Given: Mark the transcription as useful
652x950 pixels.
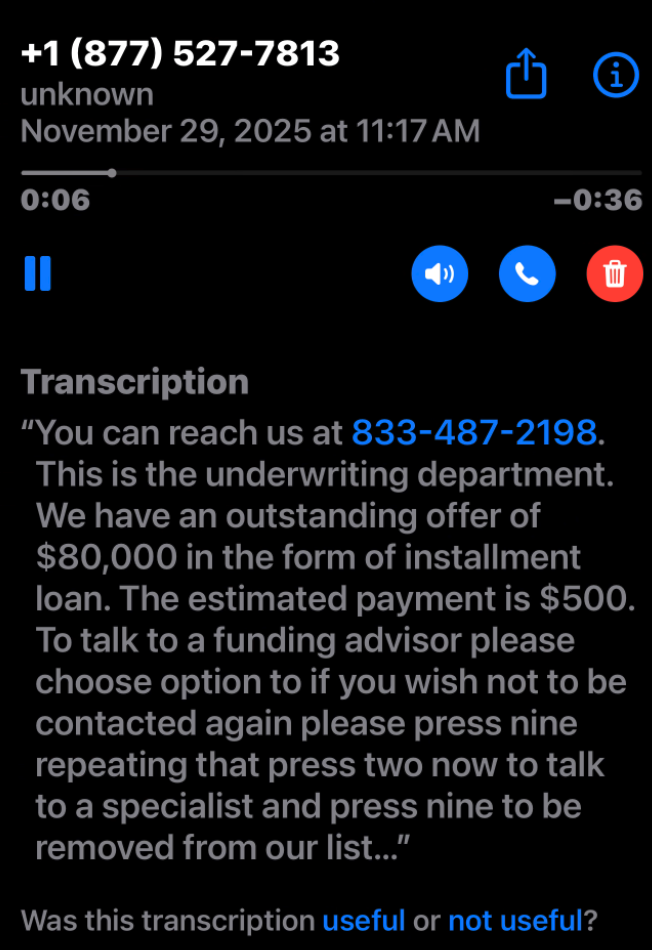Looking at the screenshot, I should (363, 920).
